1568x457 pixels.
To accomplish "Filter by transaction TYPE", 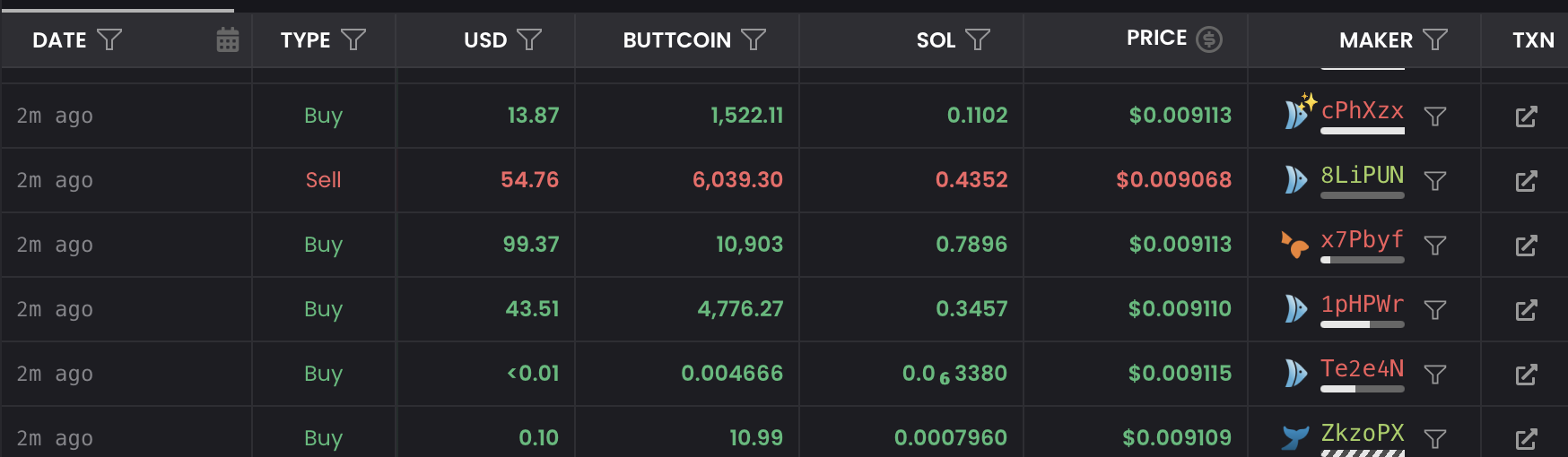I will click(353, 39).
